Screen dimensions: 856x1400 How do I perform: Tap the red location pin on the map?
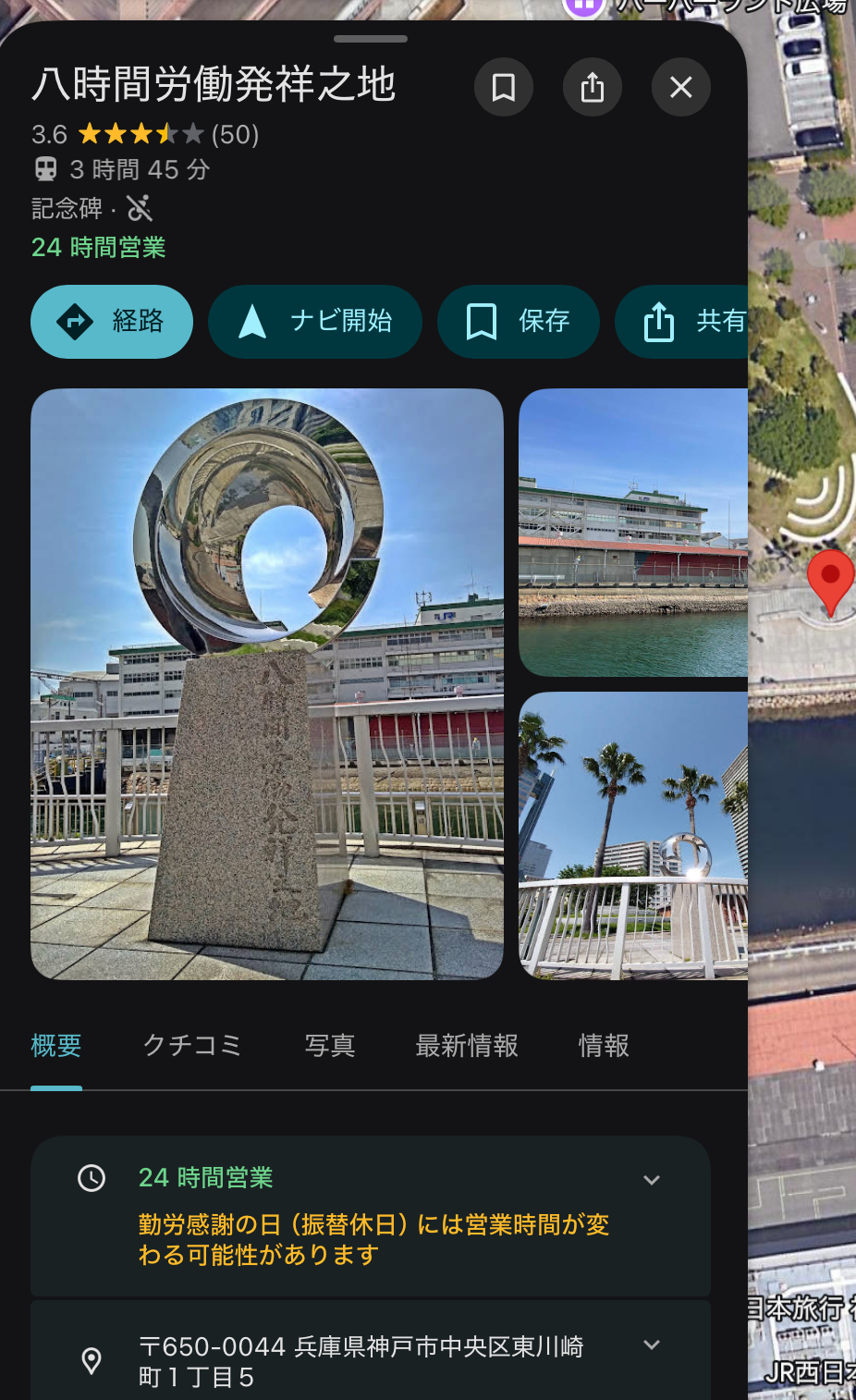coord(830,577)
